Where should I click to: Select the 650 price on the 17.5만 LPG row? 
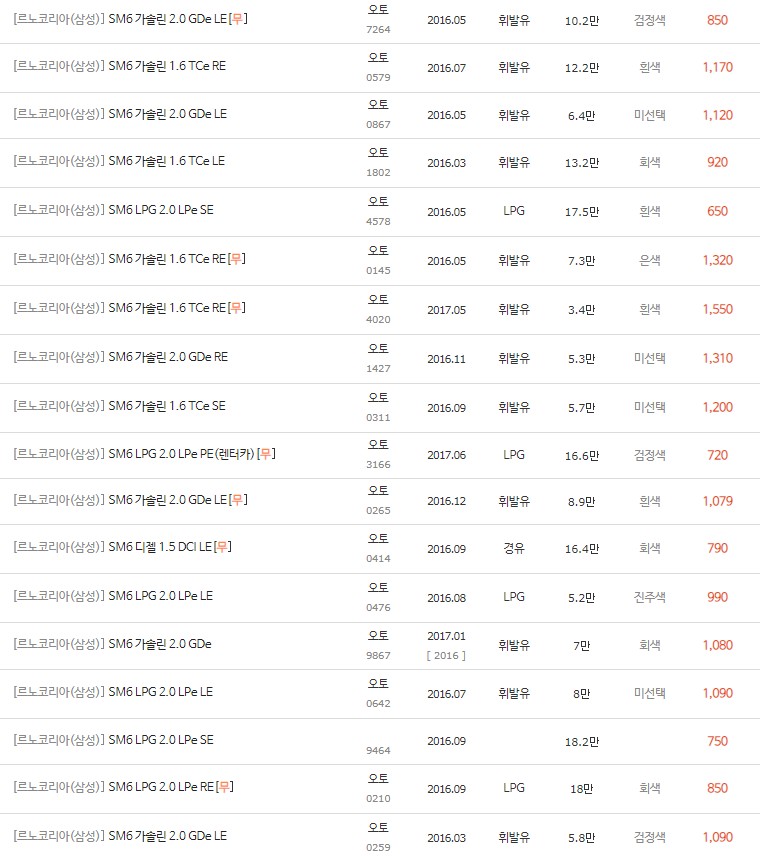pos(717,211)
